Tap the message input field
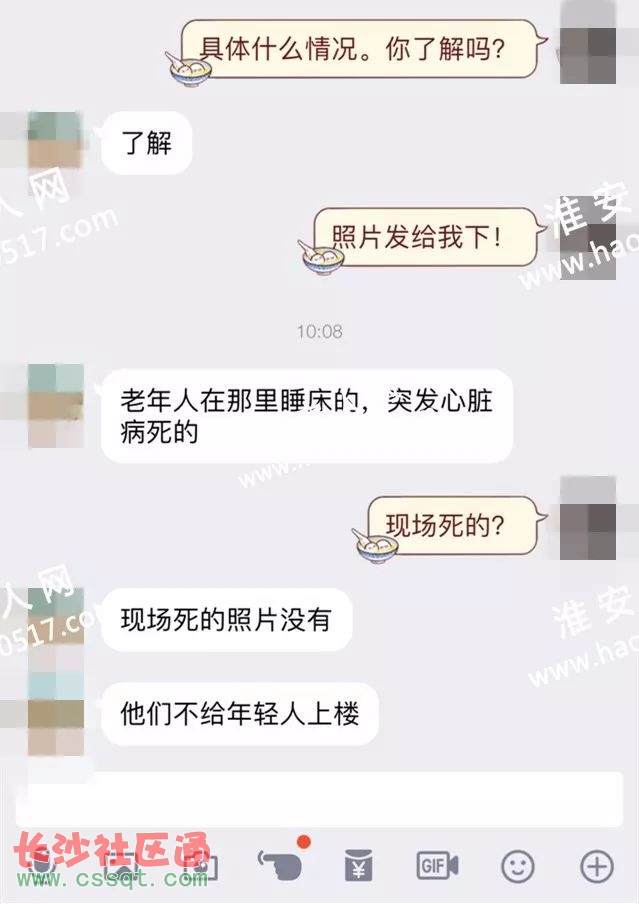 pyautogui.click(x=318, y=799)
